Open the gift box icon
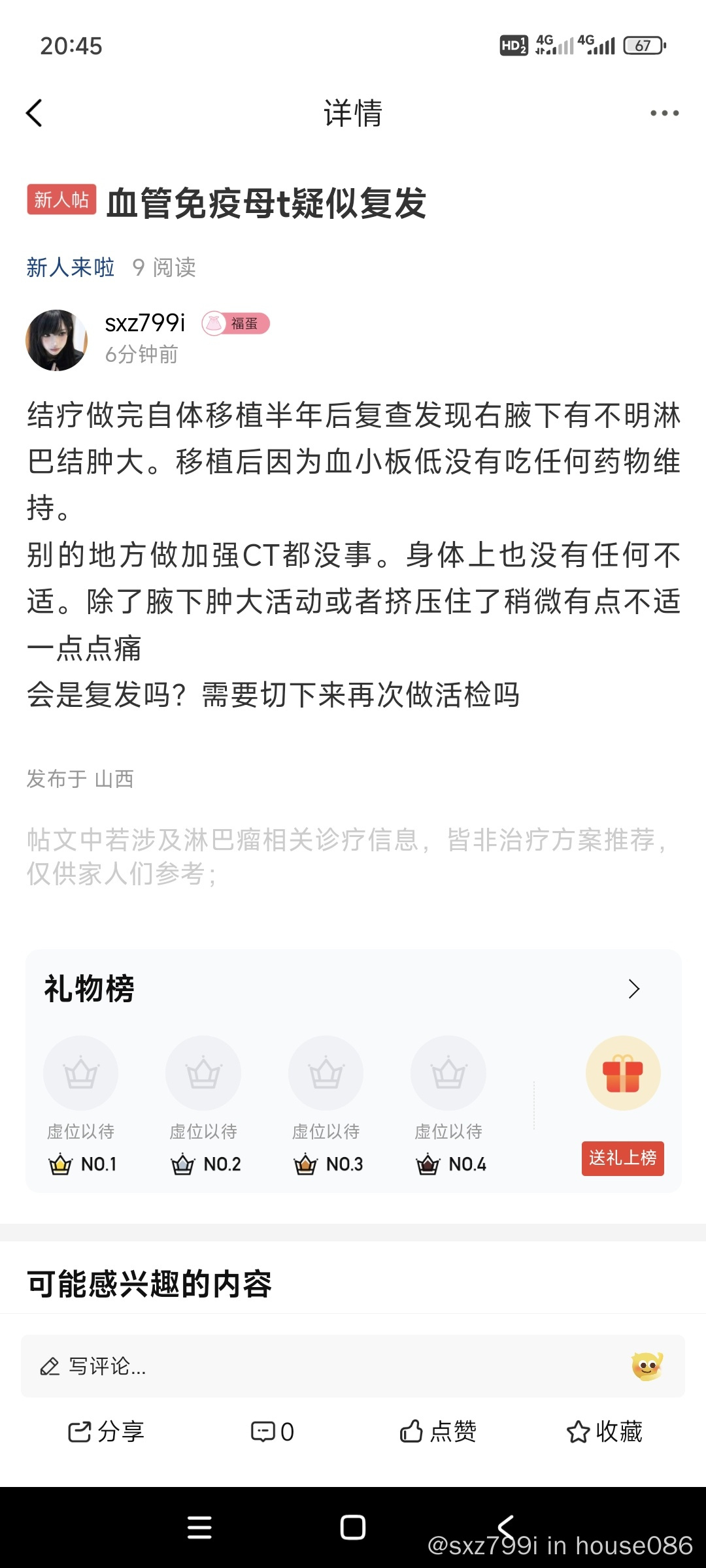Viewport: 706px width, 1568px height. click(623, 1073)
